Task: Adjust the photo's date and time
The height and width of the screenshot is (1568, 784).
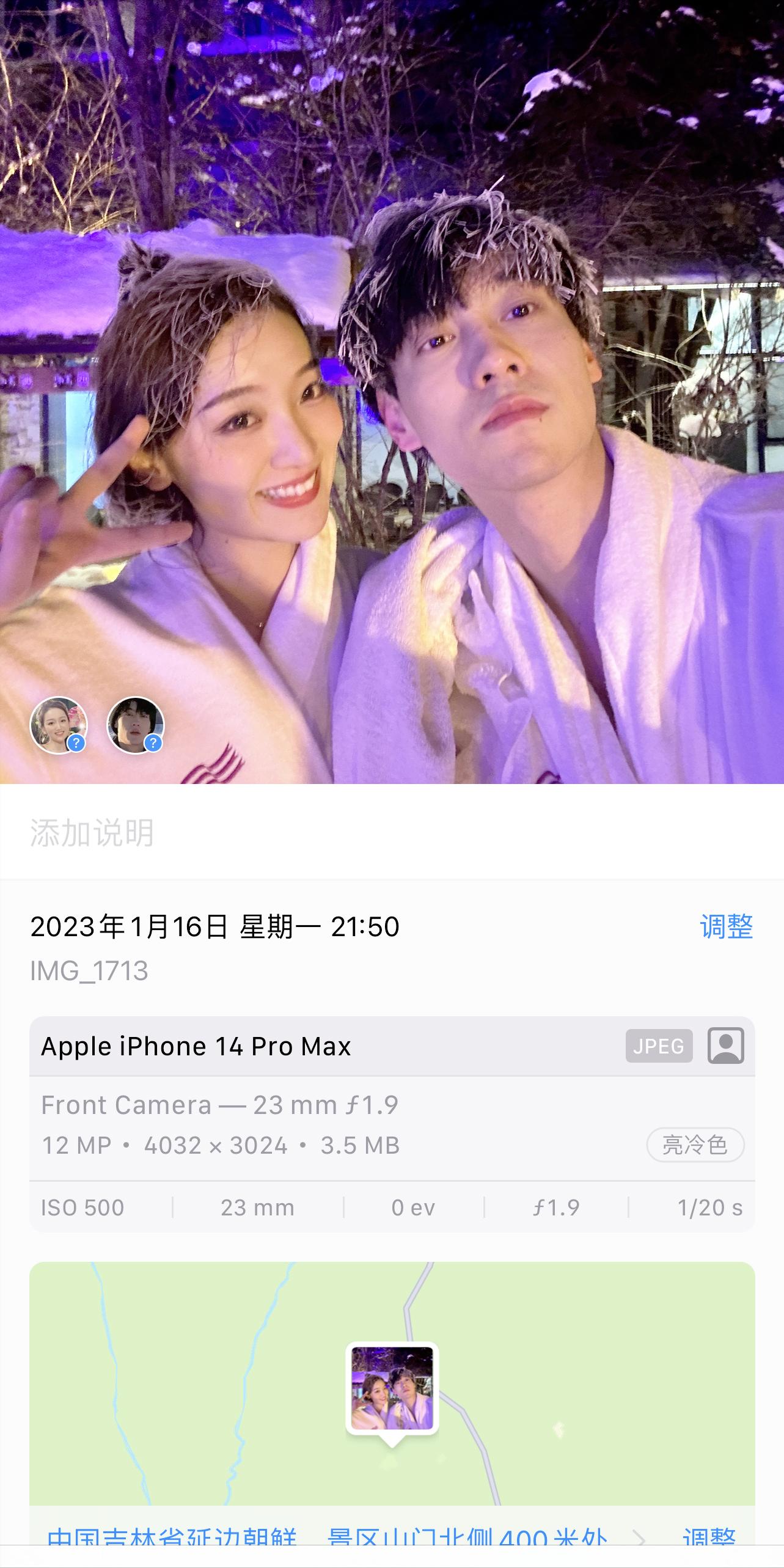Action: [725, 927]
